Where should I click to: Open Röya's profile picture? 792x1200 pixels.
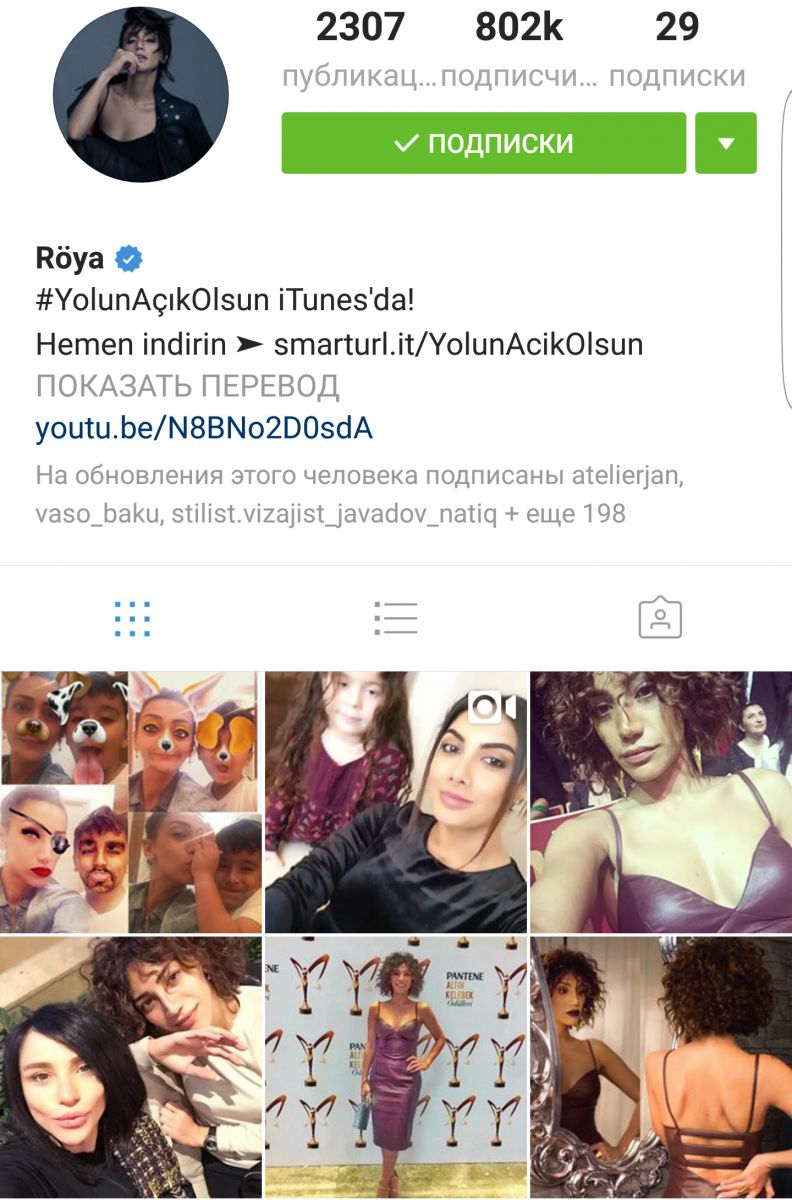point(141,94)
